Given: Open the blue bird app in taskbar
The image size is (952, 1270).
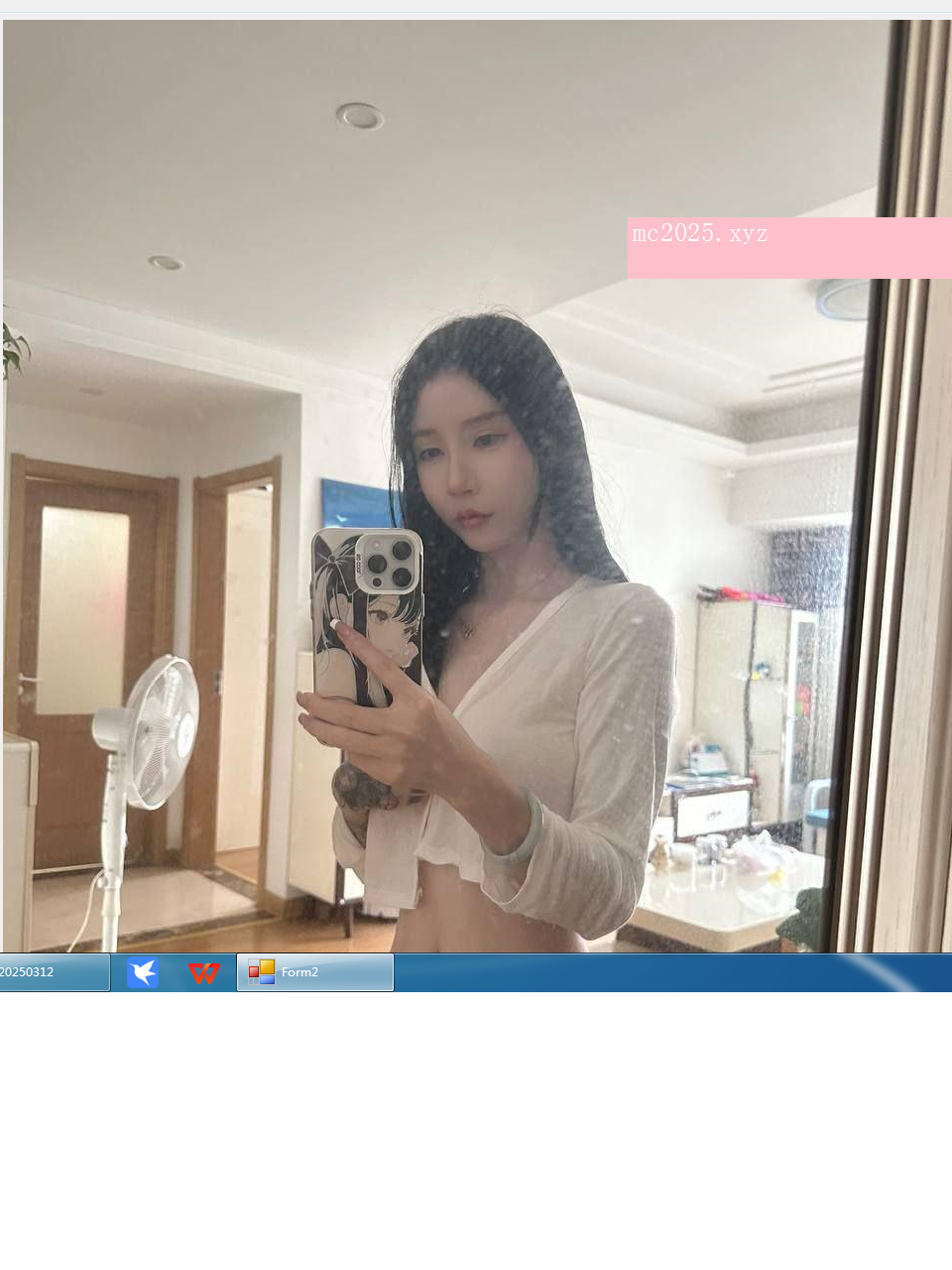Looking at the screenshot, I should coord(143,973).
